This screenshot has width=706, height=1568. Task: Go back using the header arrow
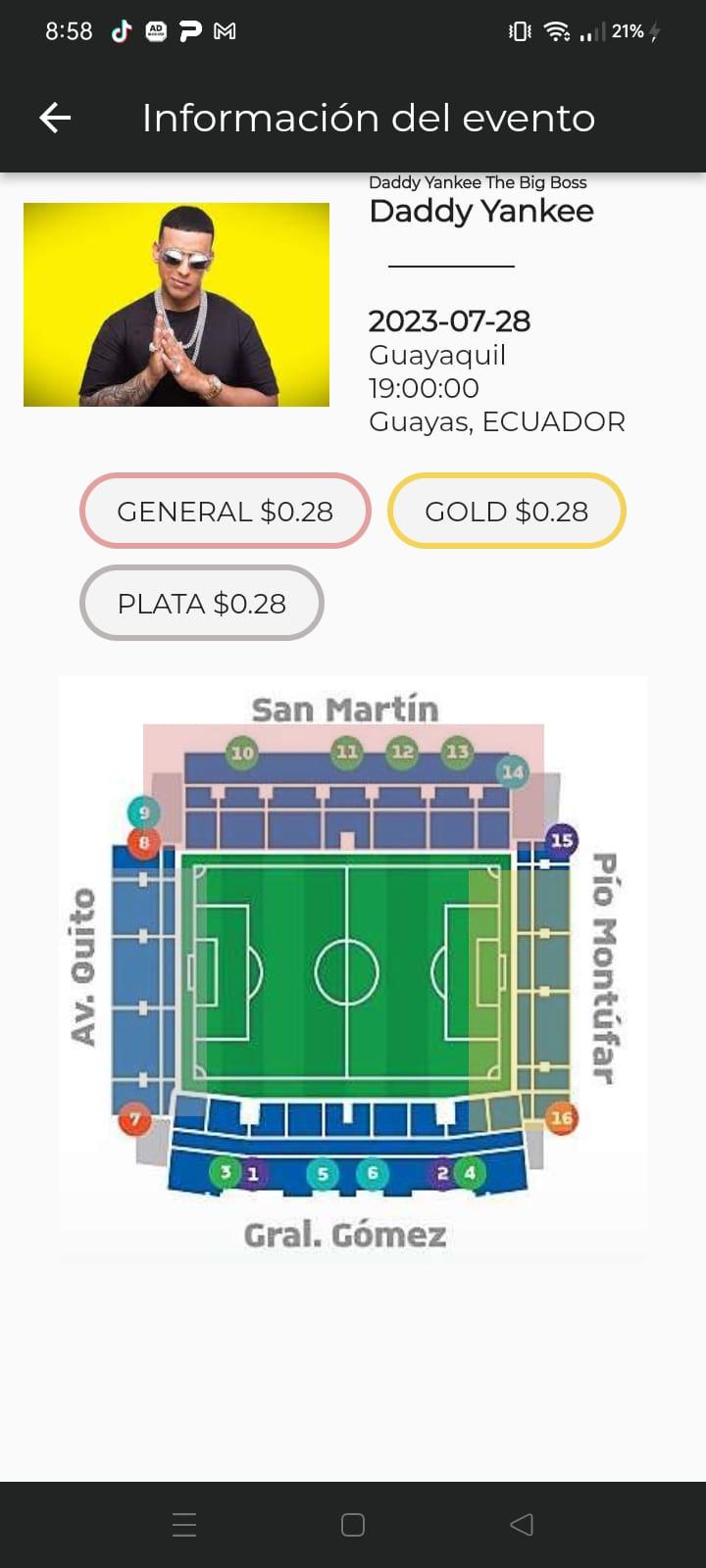pyautogui.click(x=55, y=119)
